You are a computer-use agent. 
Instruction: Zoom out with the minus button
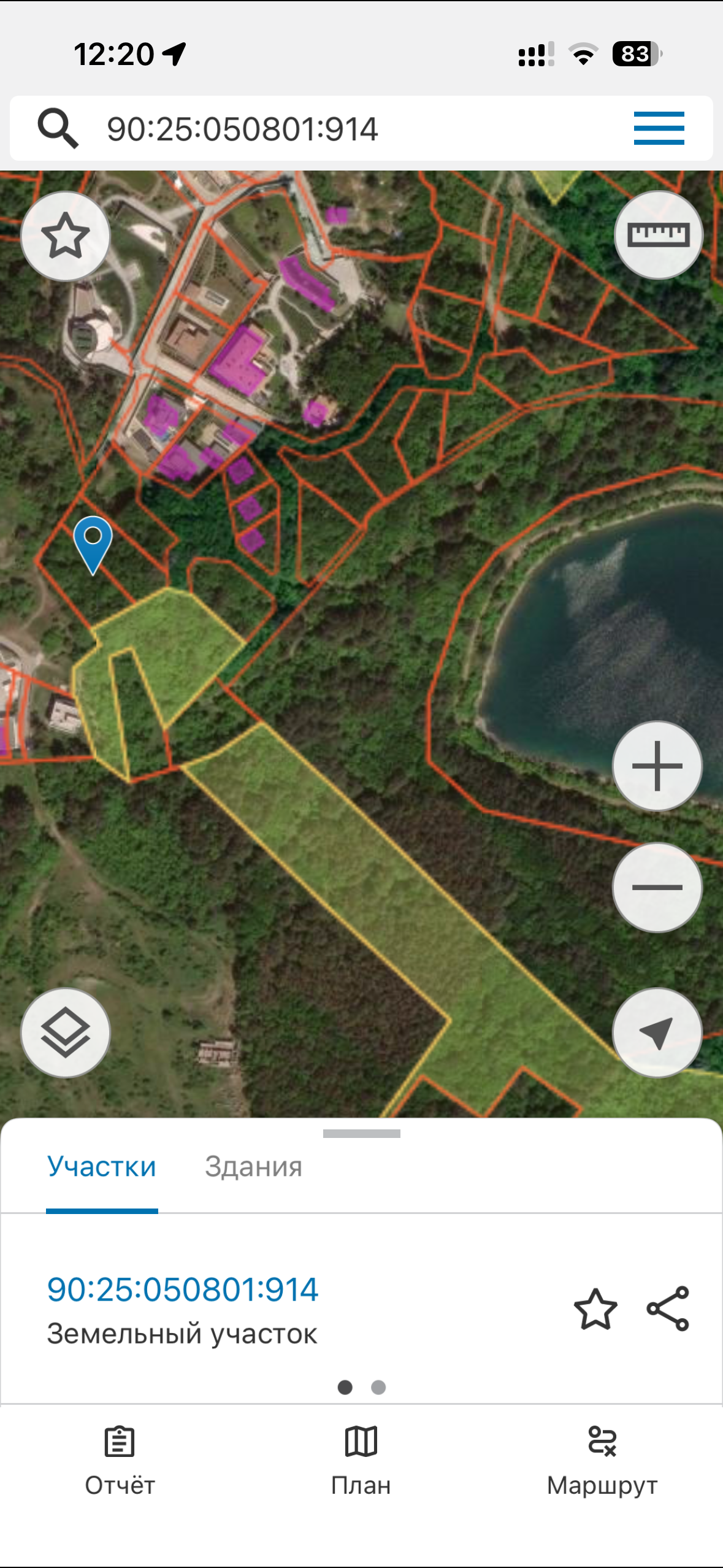657,887
